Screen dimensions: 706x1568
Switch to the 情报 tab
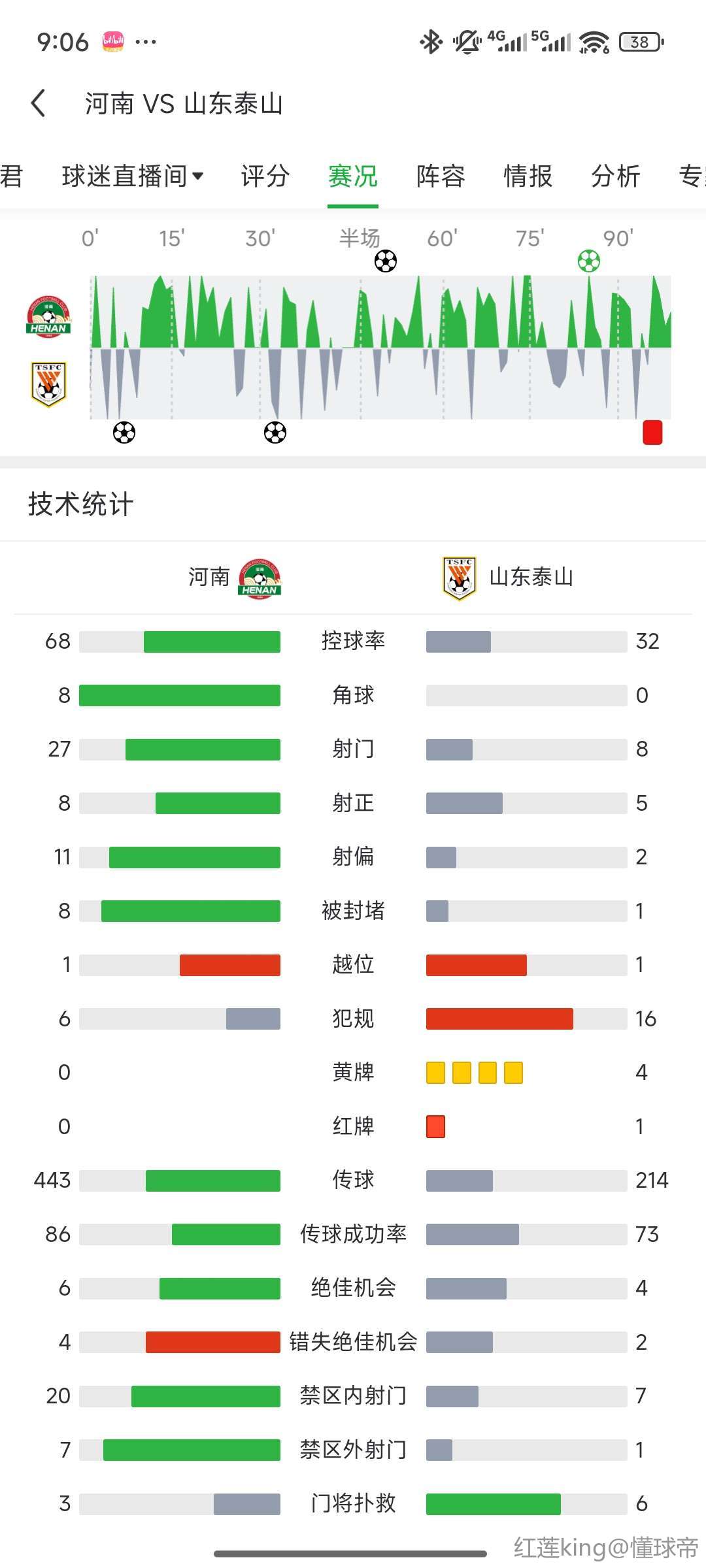tap(528, 176)
